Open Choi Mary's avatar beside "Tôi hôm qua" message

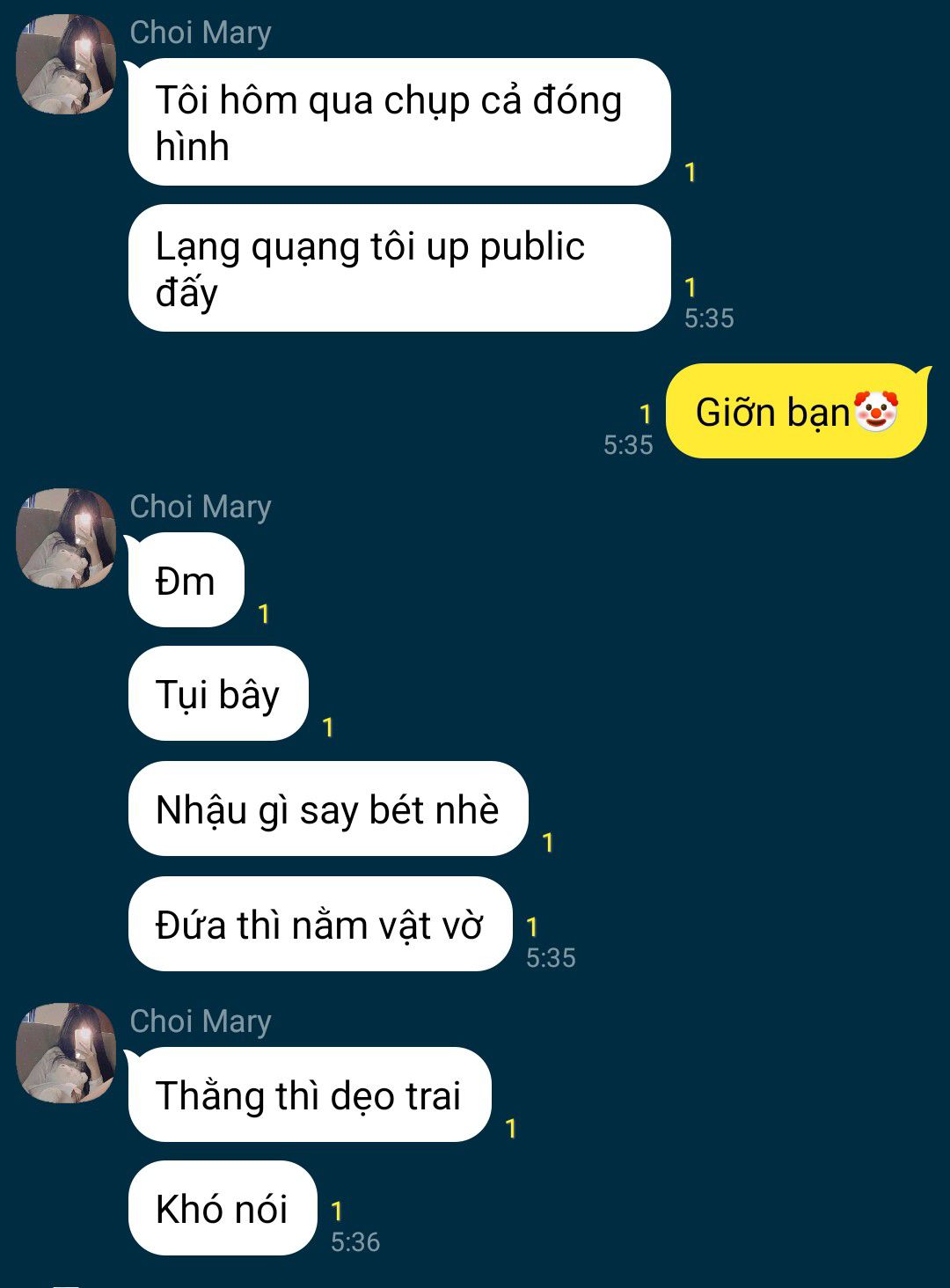(66, 64)
